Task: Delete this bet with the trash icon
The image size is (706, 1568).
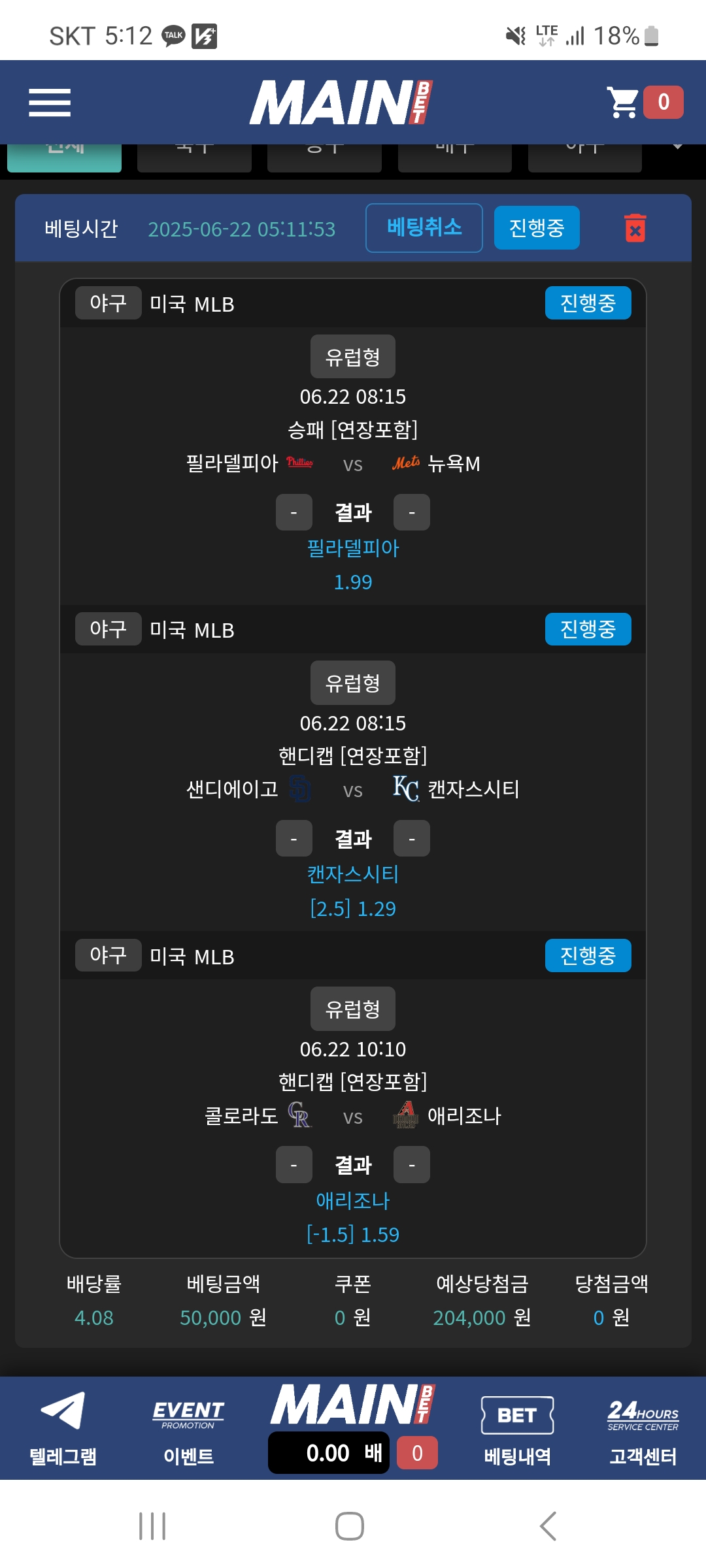Action: pos(635,228)
